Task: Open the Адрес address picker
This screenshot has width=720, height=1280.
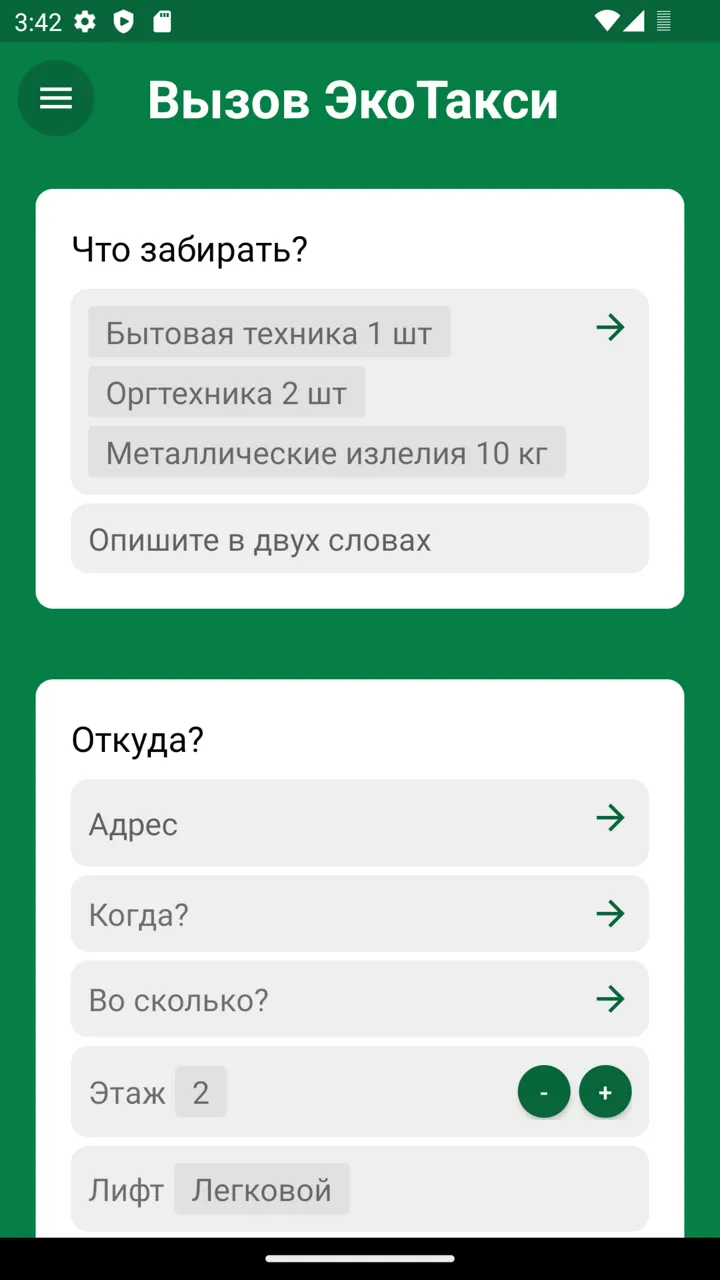Action: pyautogui.click(x=360, y=822)
